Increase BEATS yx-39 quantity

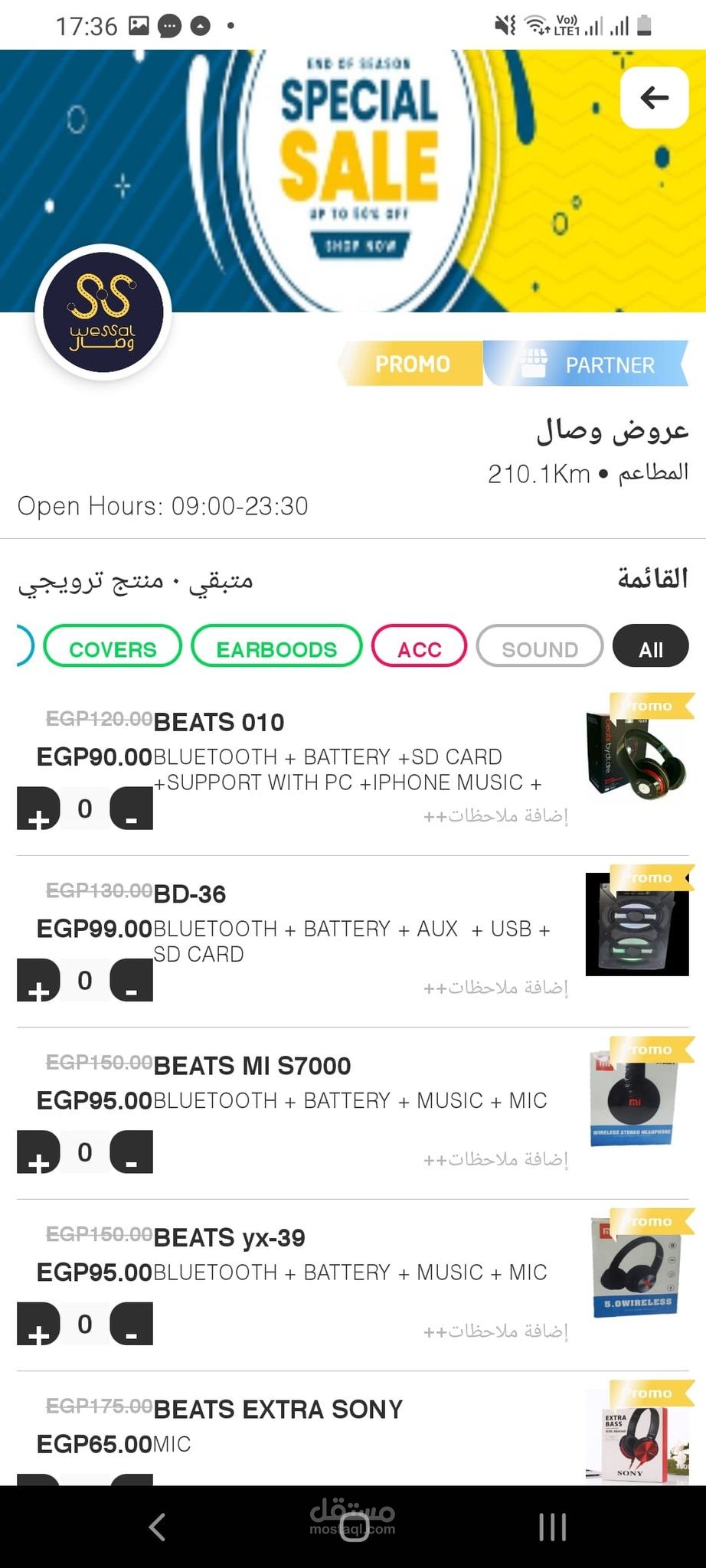(38, 1324)
